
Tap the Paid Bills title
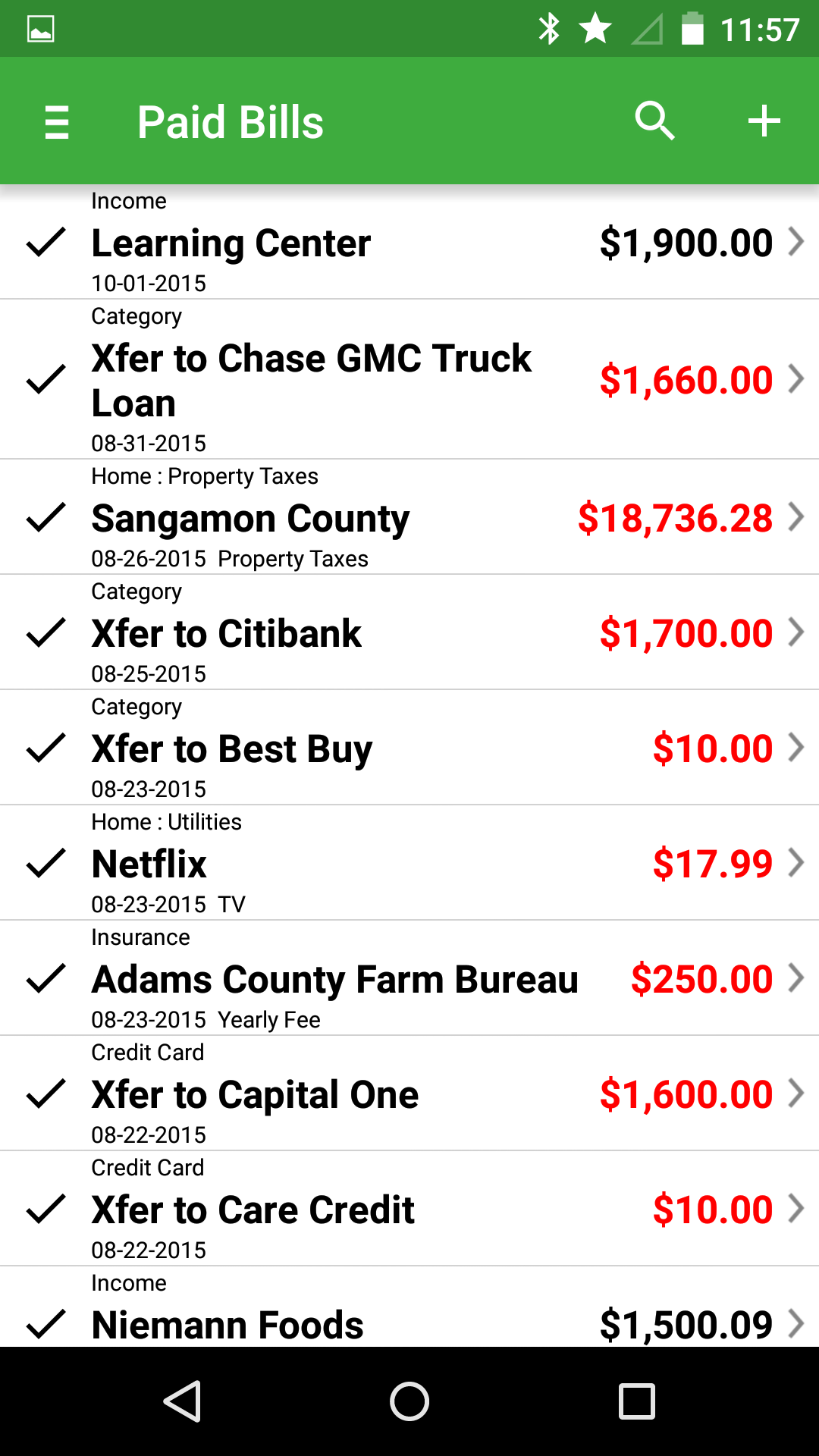(229, 120)
